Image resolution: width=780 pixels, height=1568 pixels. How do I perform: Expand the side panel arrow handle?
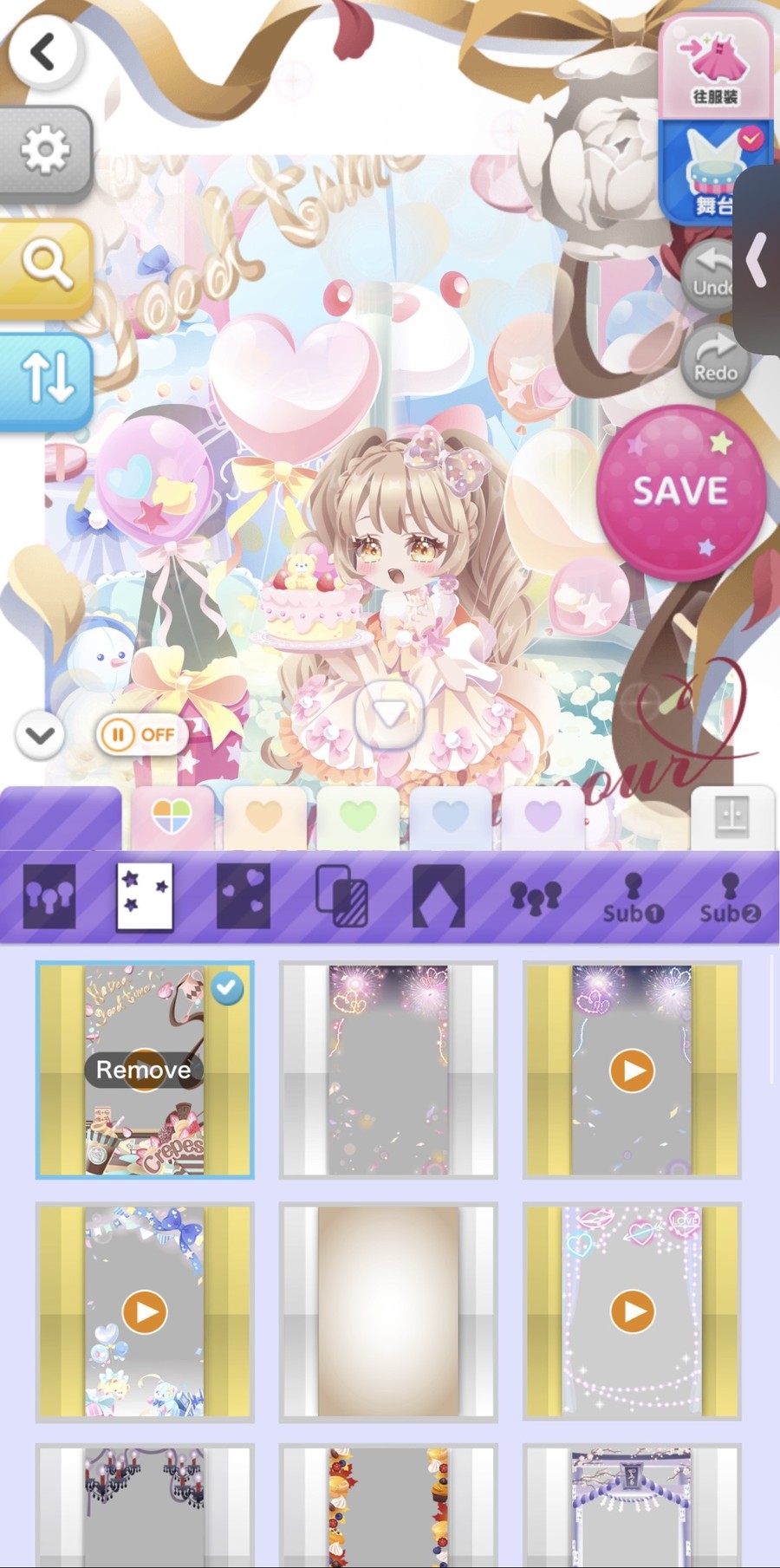point(757,259)
